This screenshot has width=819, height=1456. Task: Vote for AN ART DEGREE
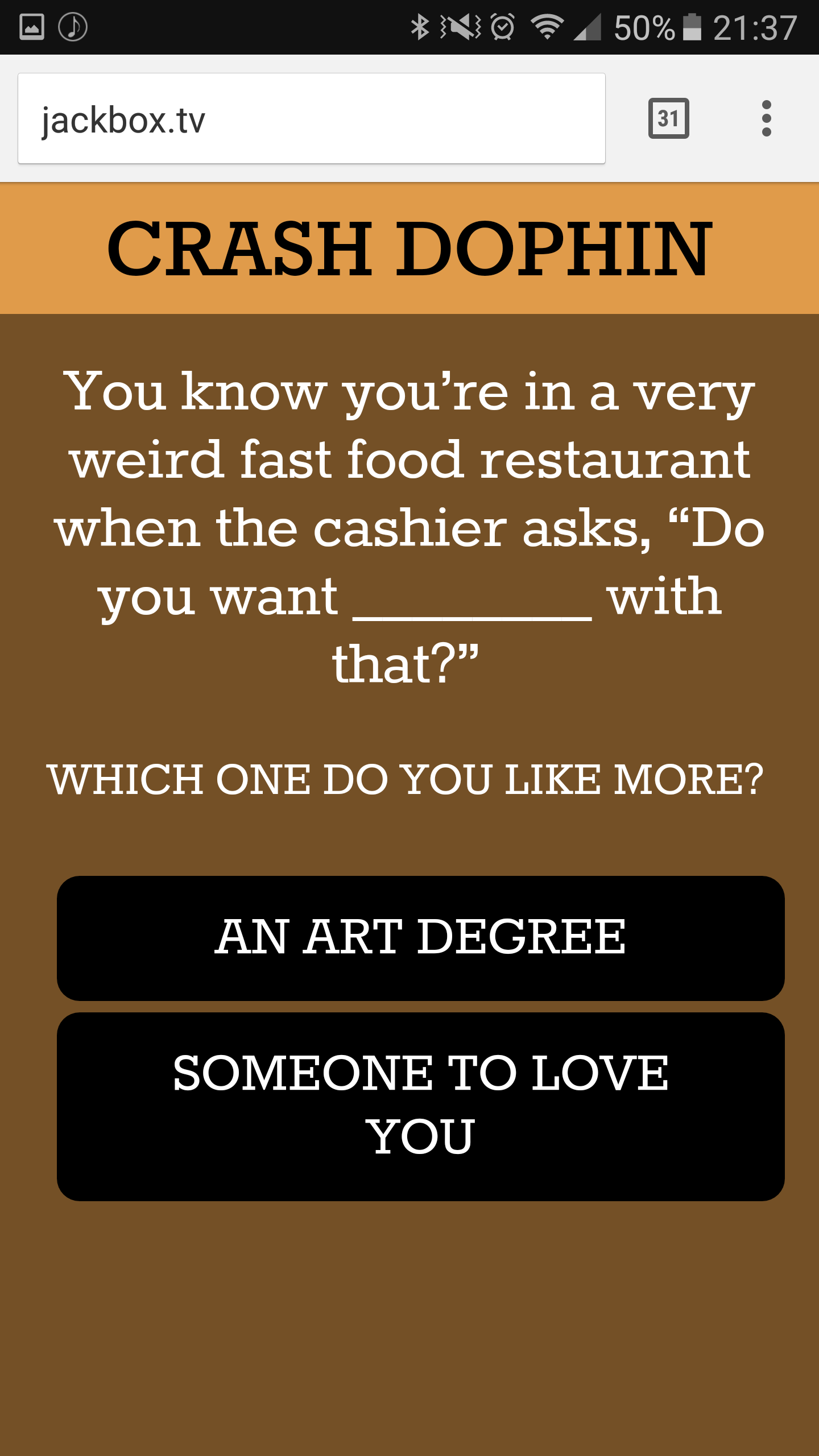420,938
